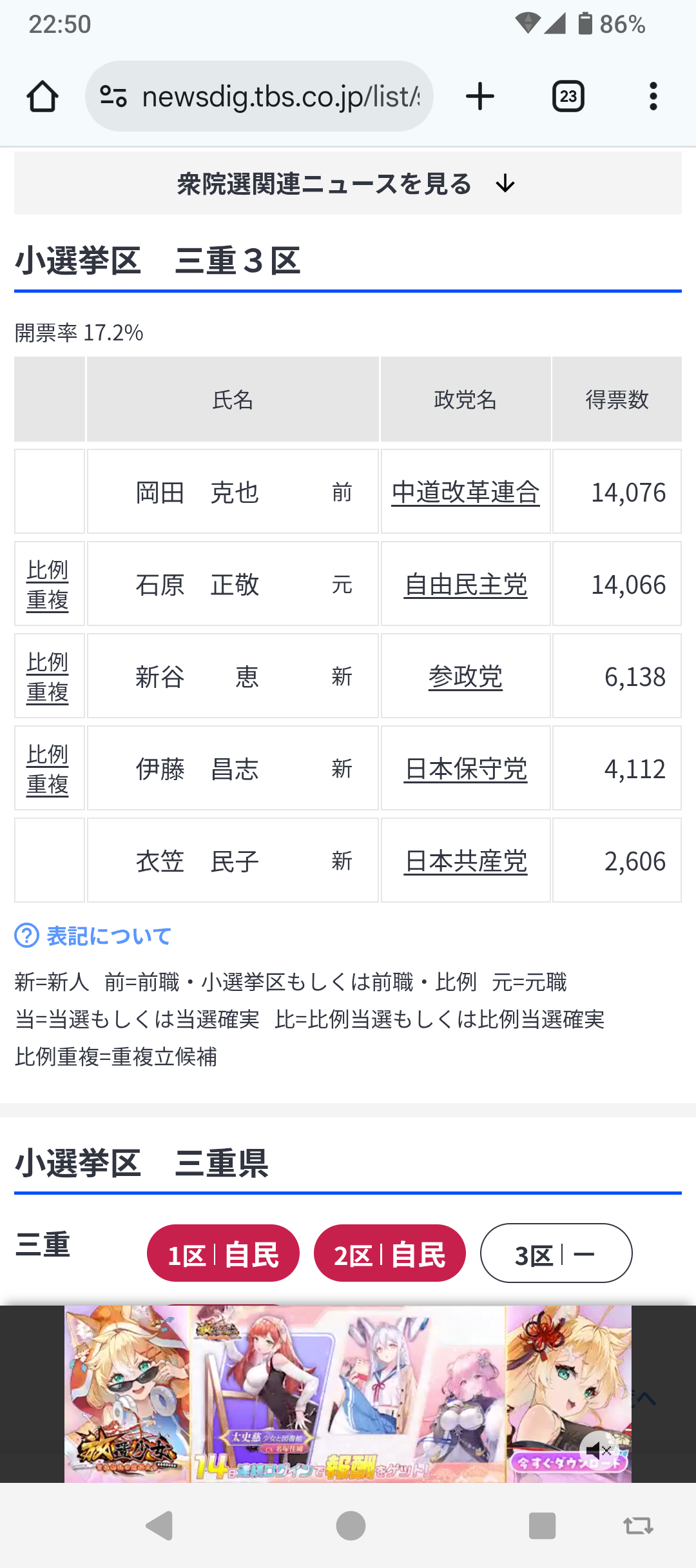This screenshot has width=696, height=1568.
Task: Go to the browser home page
Action: [43, 97]
